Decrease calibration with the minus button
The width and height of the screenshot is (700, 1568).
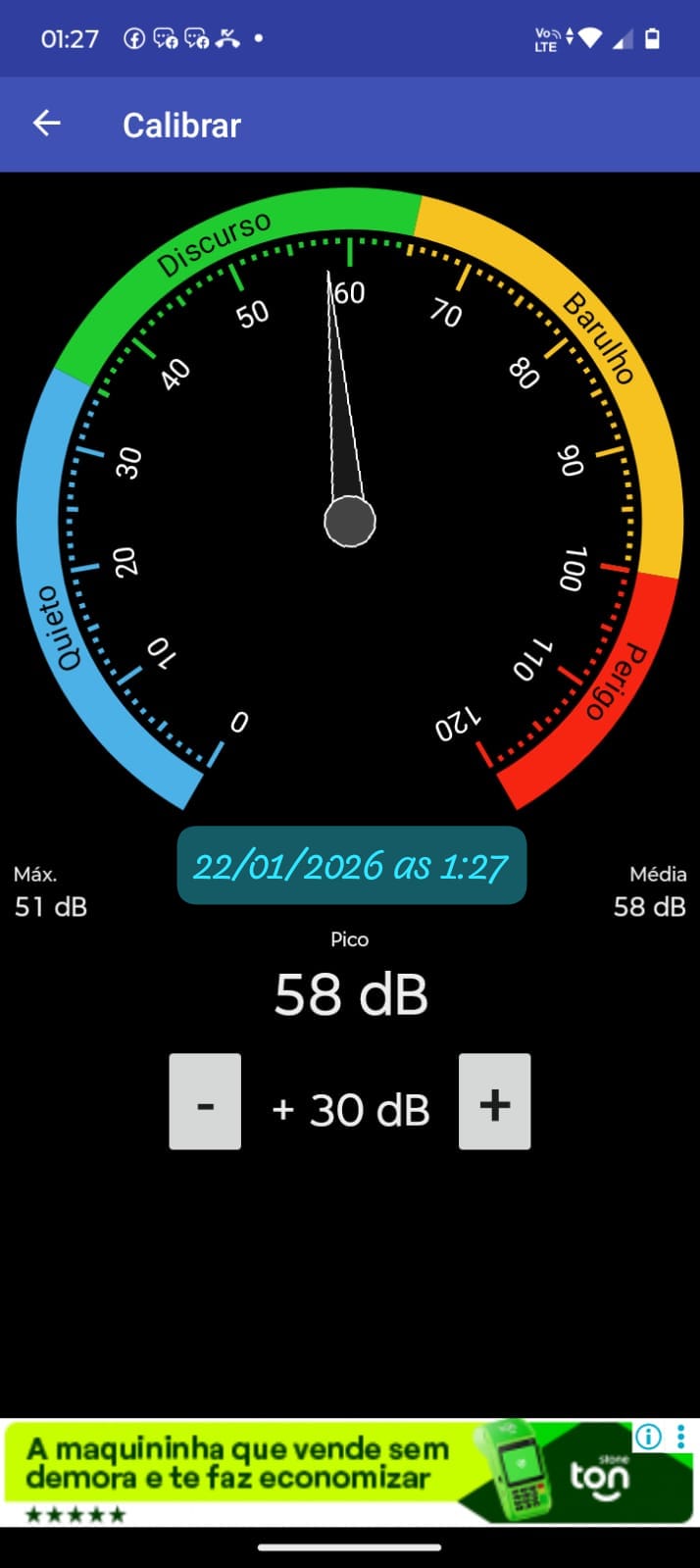tap(205, 1101)
